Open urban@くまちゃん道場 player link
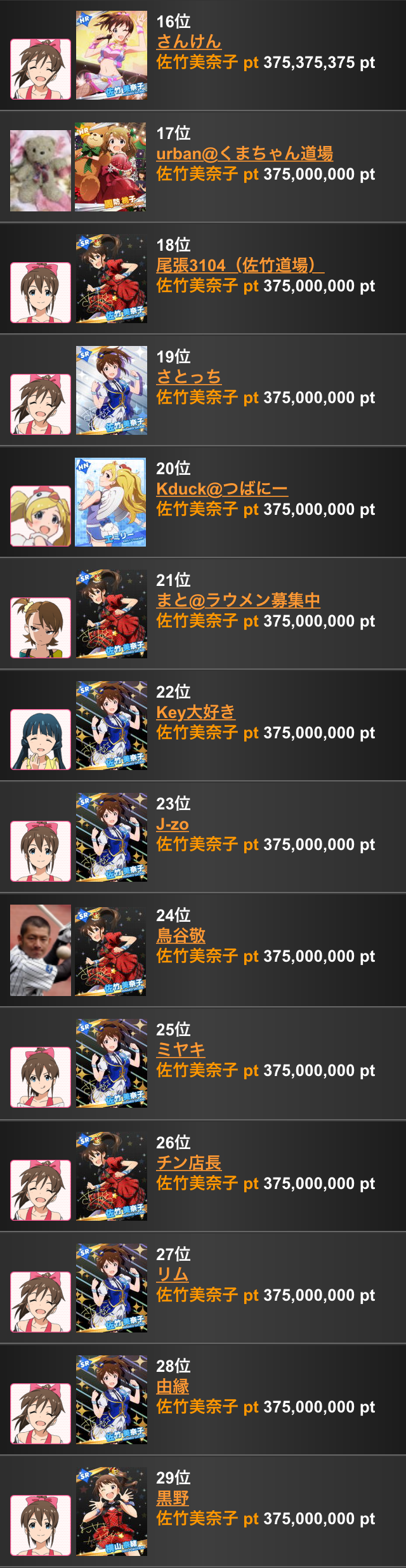Viewport: 406px width, 1568px height. (244, 154)
